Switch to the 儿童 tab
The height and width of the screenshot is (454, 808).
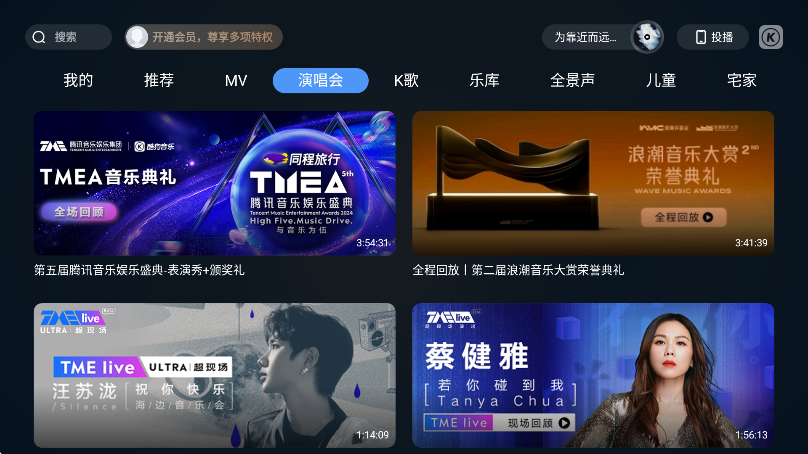coord(660,81)
